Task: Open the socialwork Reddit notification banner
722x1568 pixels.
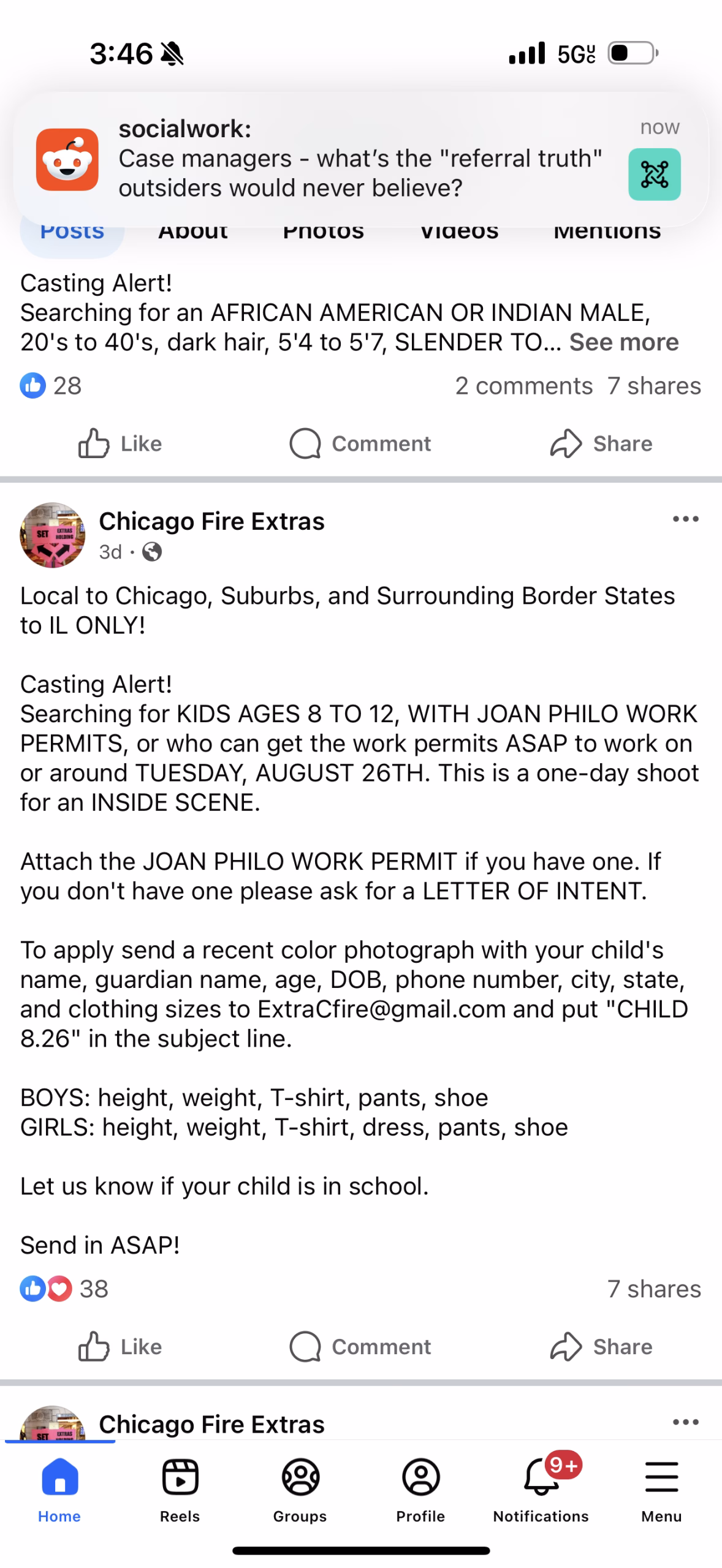Action: click(360, 159)
